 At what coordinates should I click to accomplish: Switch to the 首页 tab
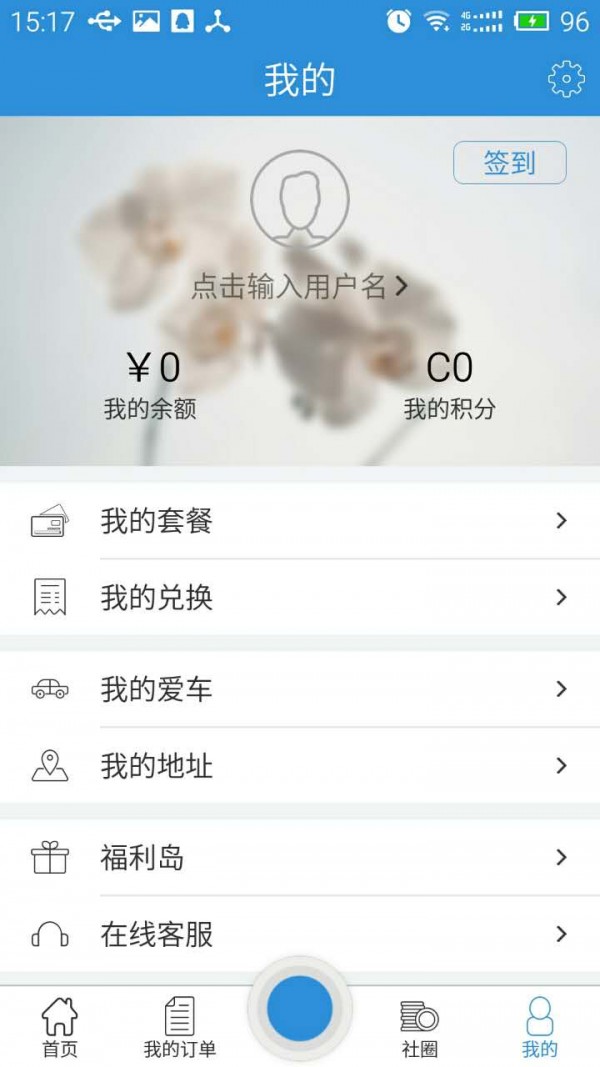(x=59, y=1027)
